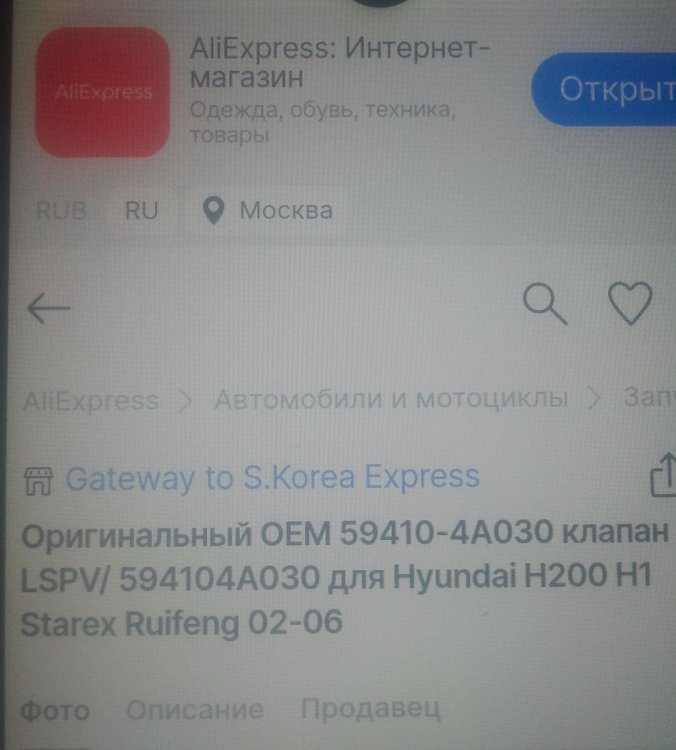Image resolution: width=676 pixels, height=750 pixels.
Task: Change delivery city Москва
Action: [268, 212]
